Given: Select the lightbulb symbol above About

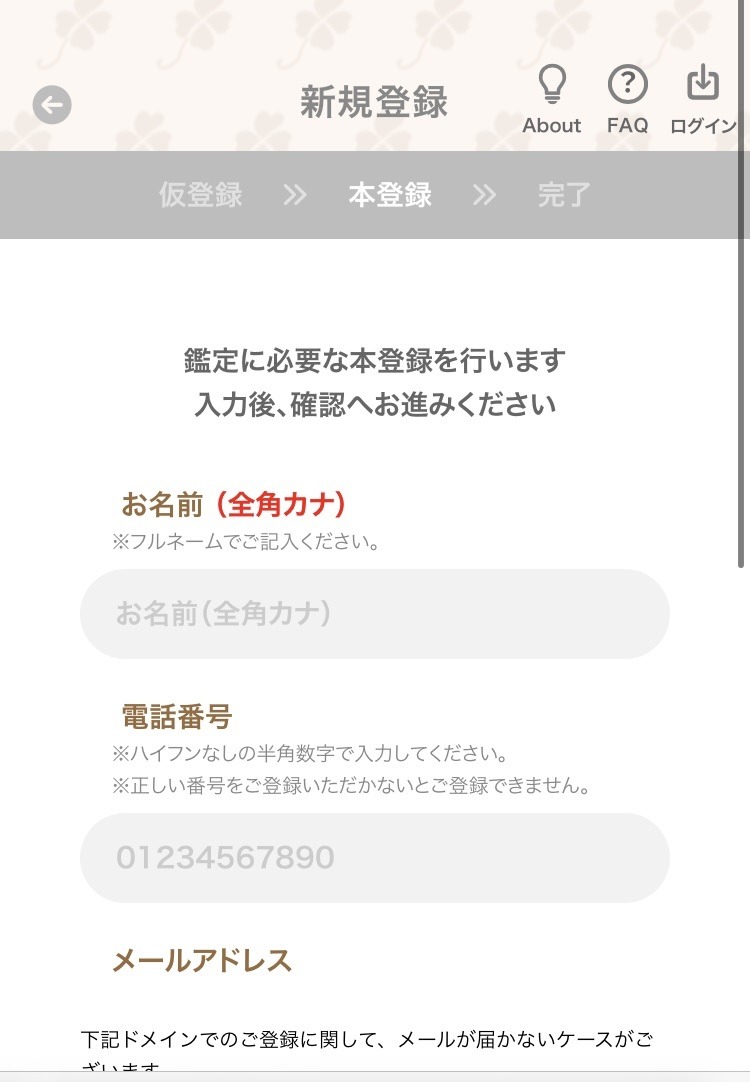Looking at the screenshot, I should 552,87.
